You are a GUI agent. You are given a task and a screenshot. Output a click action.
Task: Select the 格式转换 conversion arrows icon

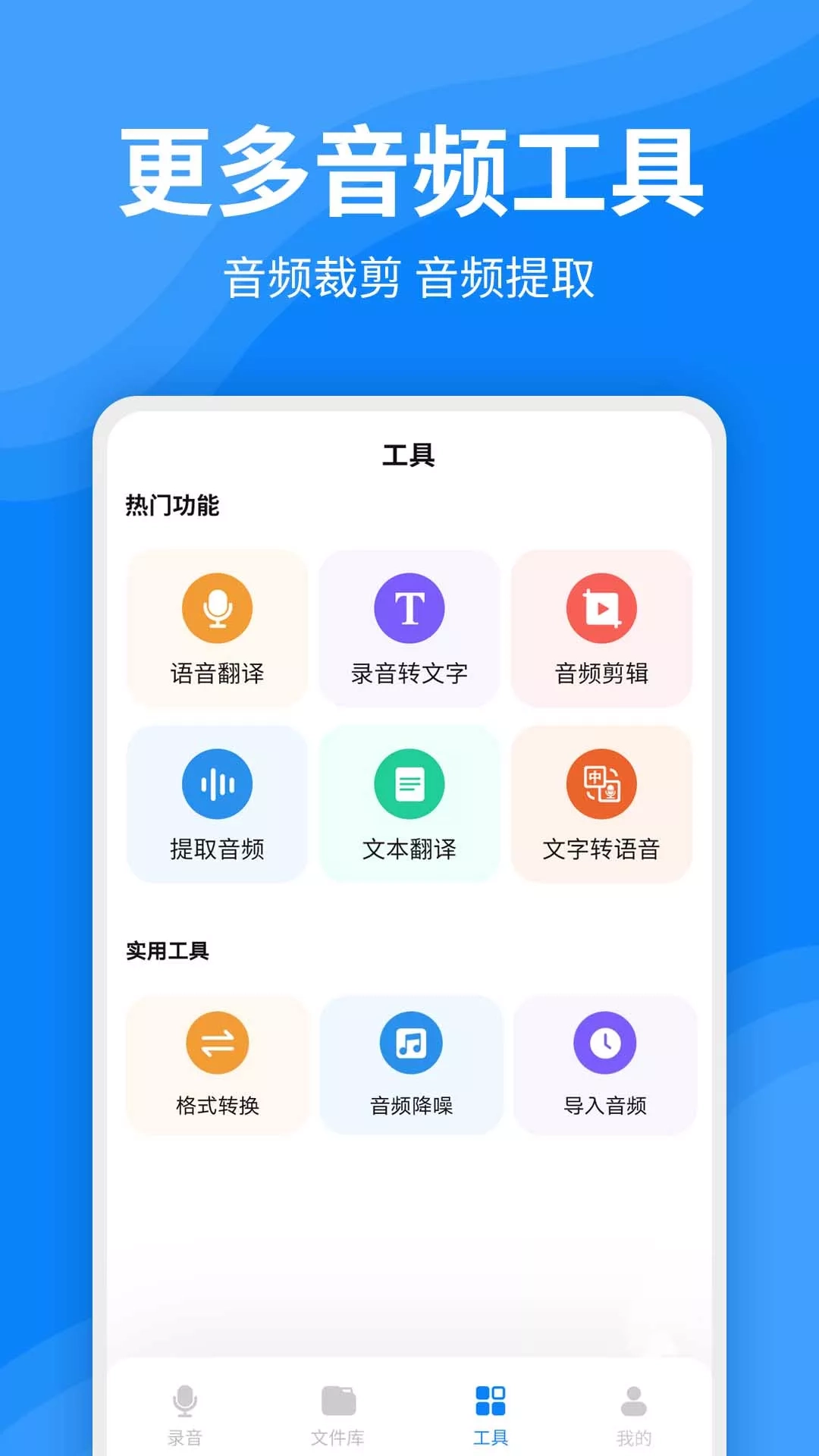coord(216,1043)
